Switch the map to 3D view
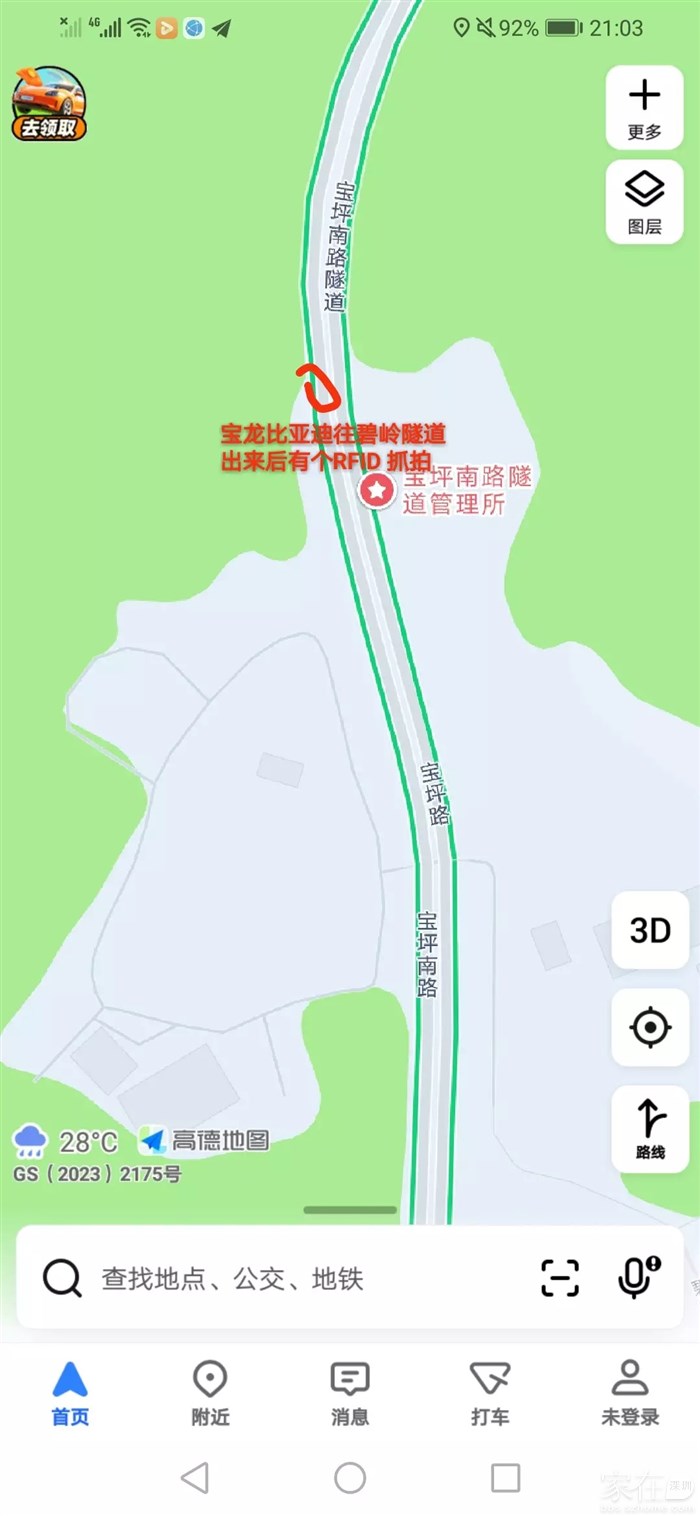 (x=650, y=931)
